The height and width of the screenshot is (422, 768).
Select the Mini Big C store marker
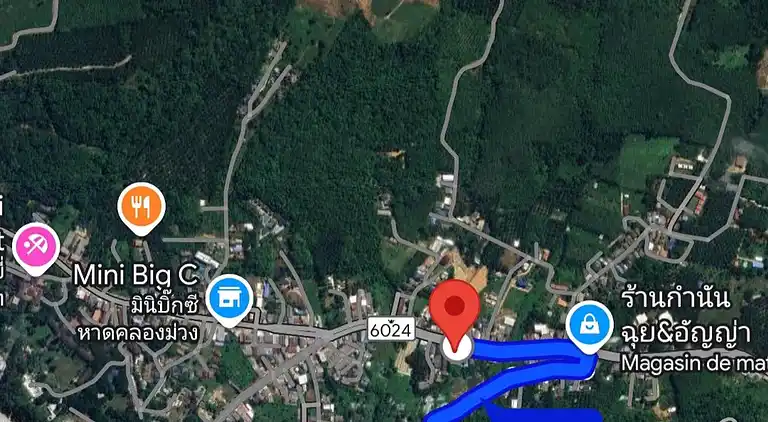[229, 297]
